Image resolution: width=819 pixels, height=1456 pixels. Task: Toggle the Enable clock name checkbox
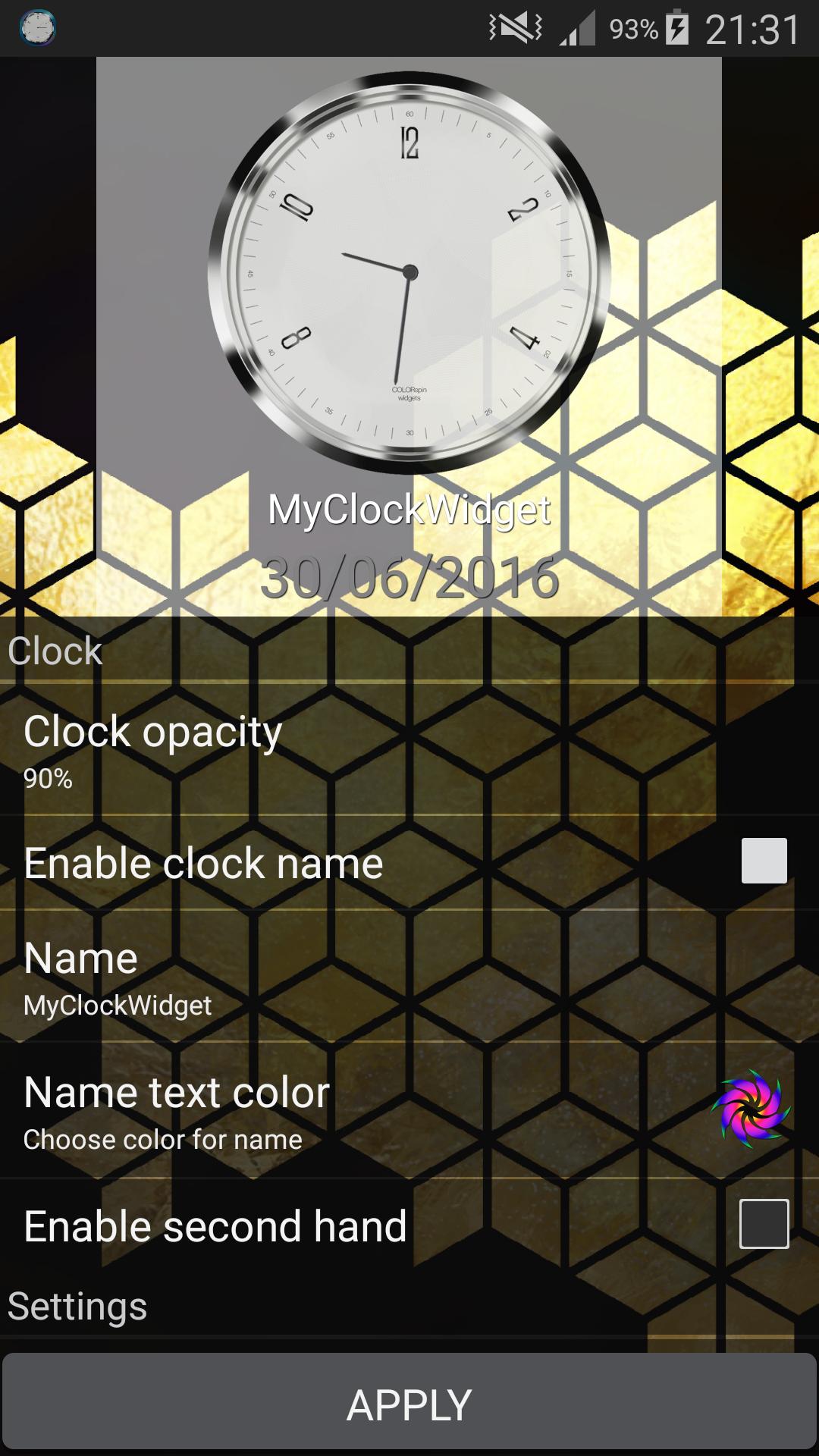click(764, 861)
